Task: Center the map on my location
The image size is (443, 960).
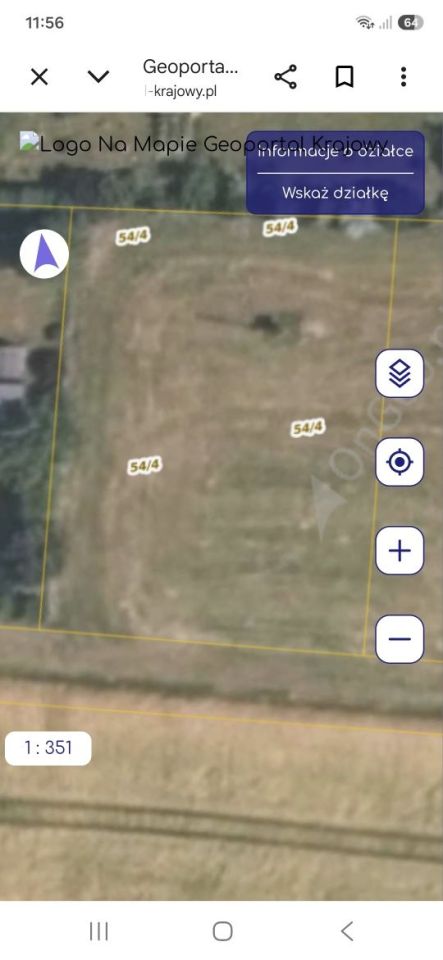Action: (x=400, y=462)
